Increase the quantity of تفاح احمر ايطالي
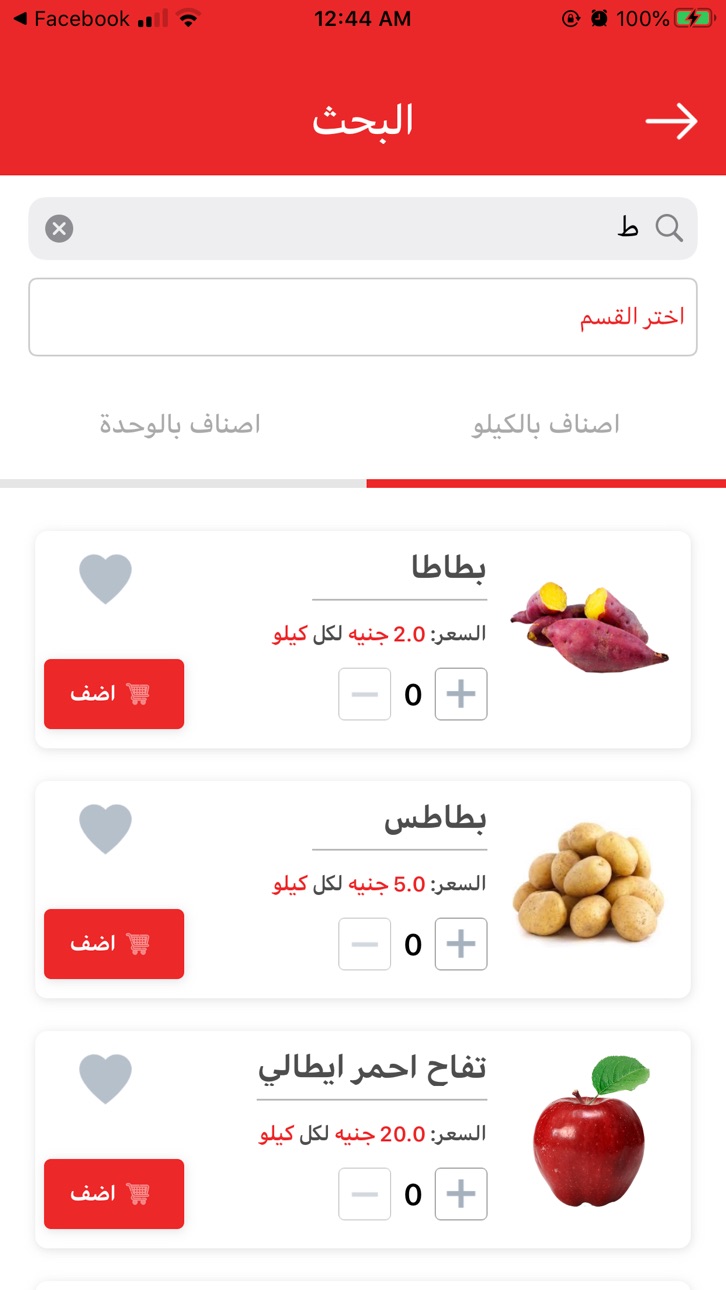The width and height of the screenshot is (726, 1290). pyautogui.click(x=461, y=1194)
